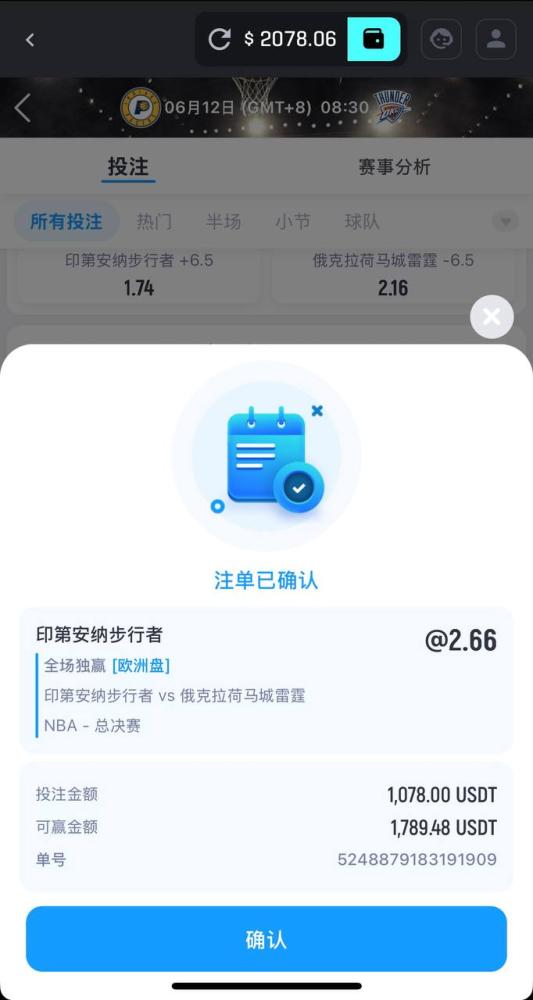Refresh the account balance
Viewport: 533px width, 1000px height.
click(x=219, y=39)
